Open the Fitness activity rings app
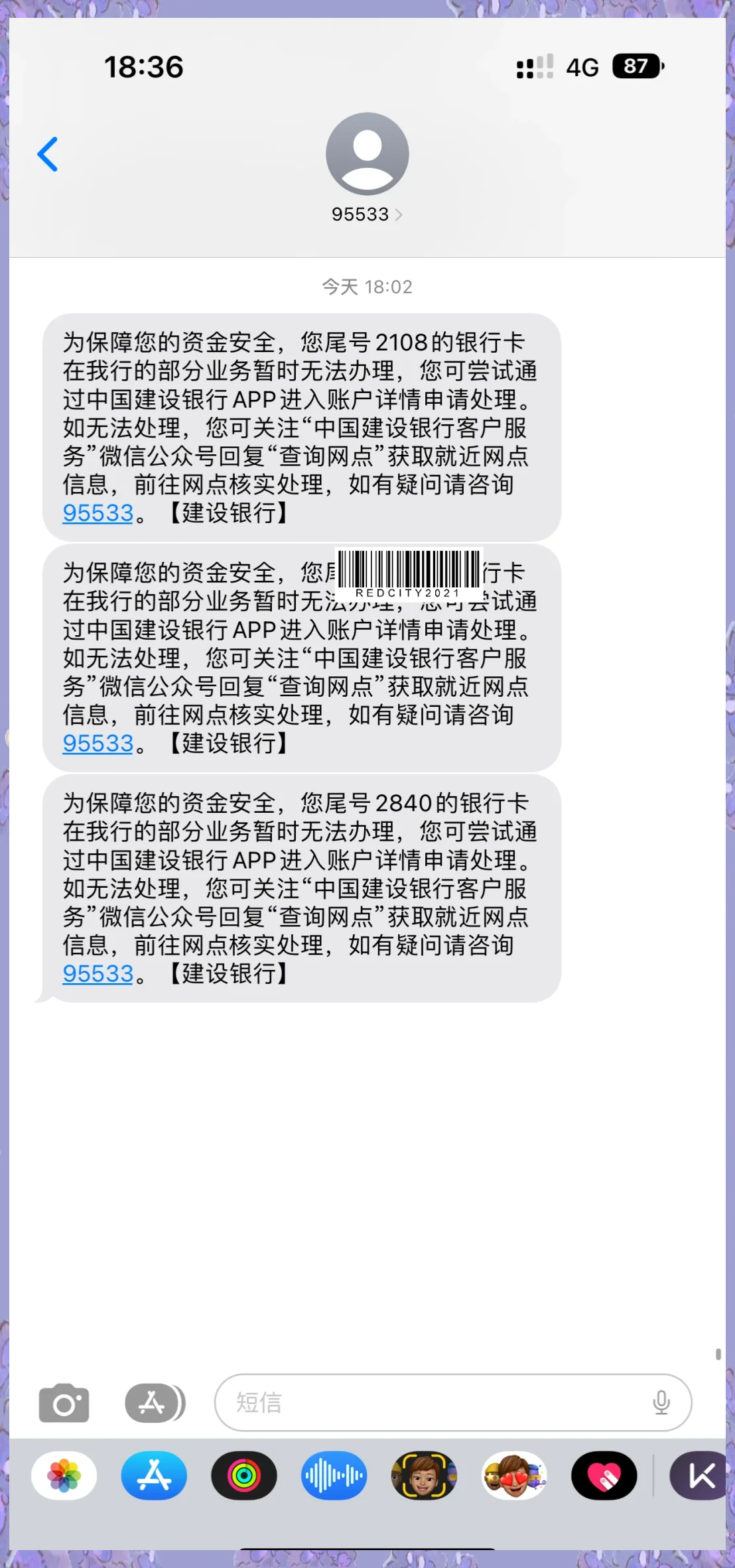This screenshot has width=735, height=1568. tap(244, 1476)
